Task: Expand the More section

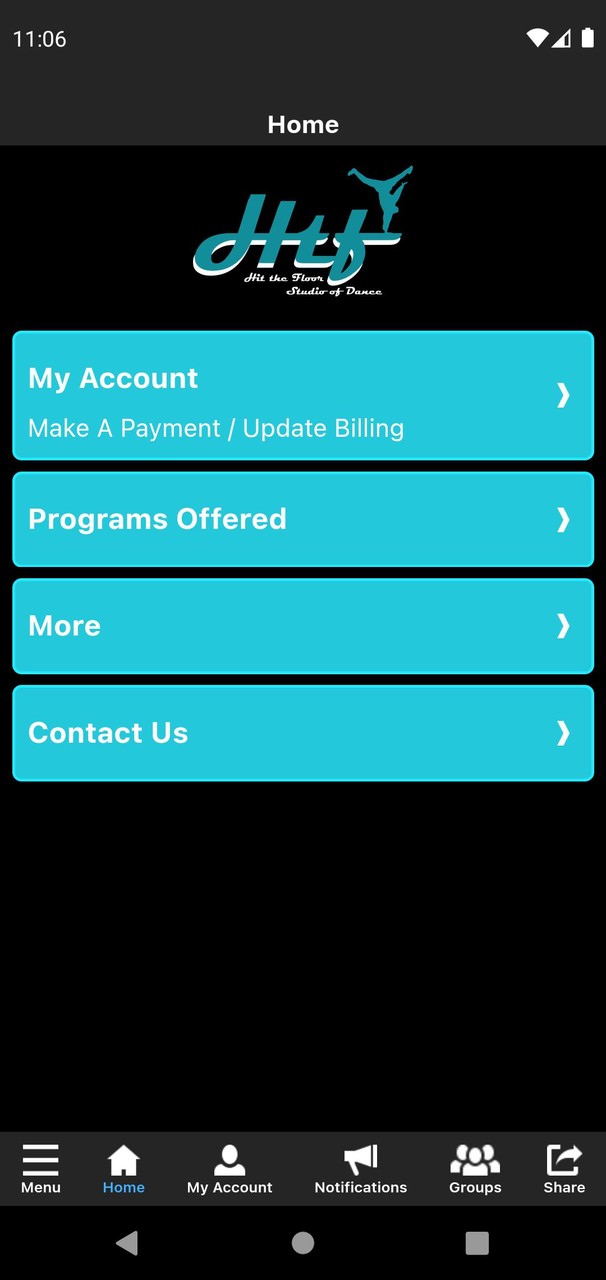Action: point(302,626)
